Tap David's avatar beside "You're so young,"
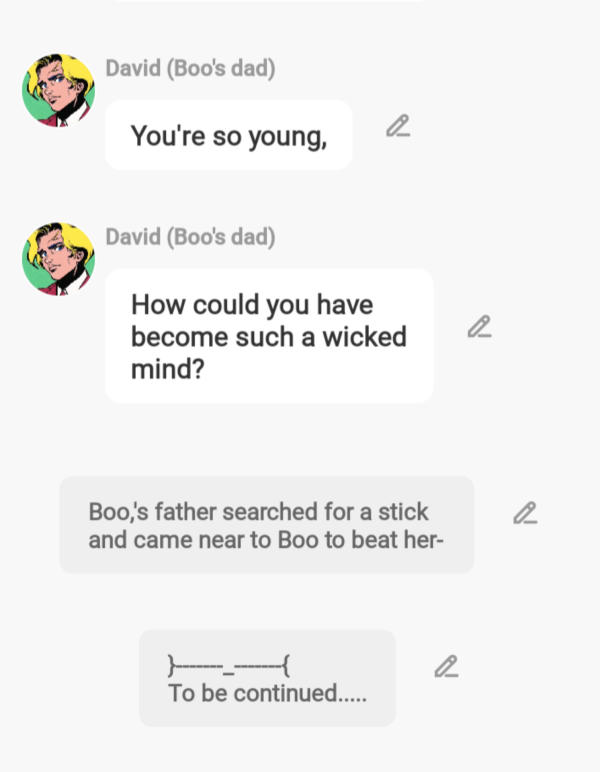This screenshot has height=772, width=600. pyautogui.click(x=58, y=90)
